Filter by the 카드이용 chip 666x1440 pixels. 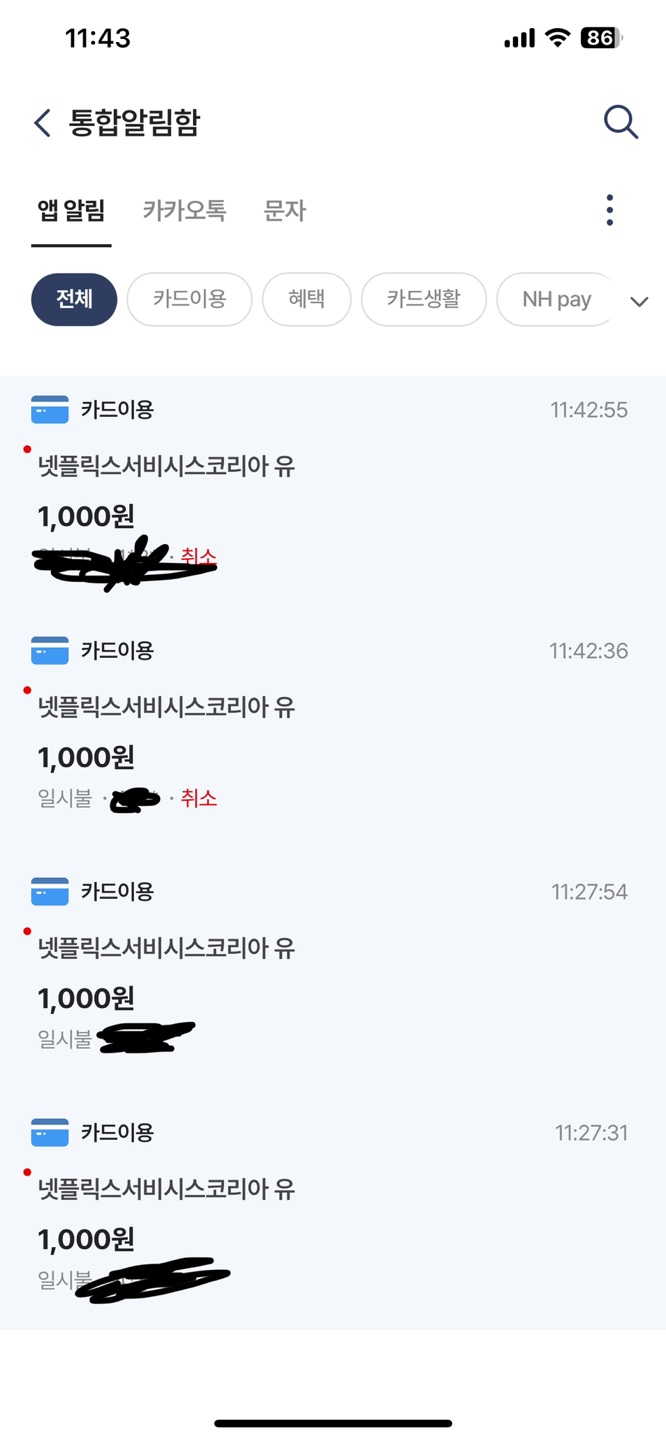189,299
